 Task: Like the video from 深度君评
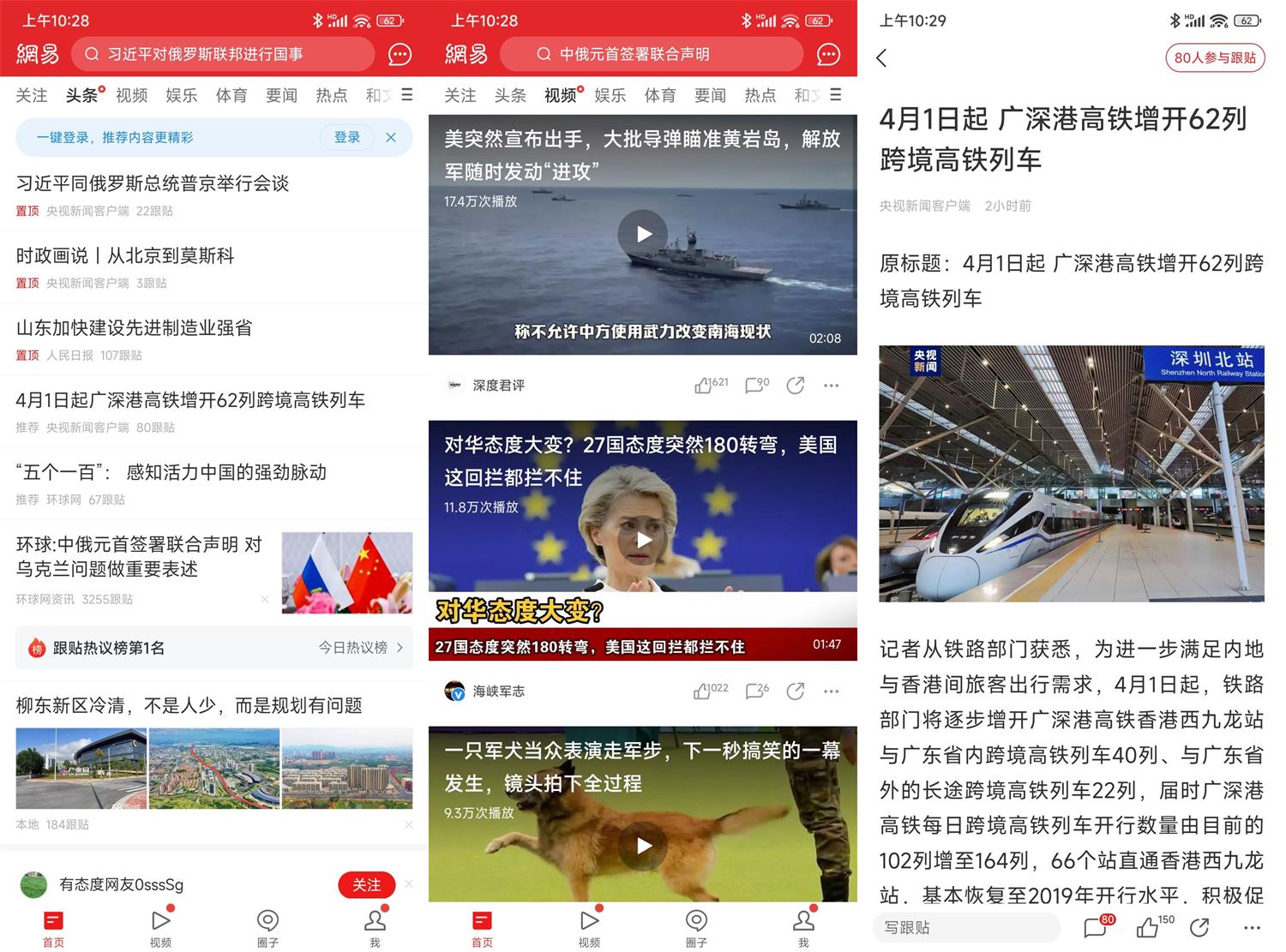[x=703, y=386]
